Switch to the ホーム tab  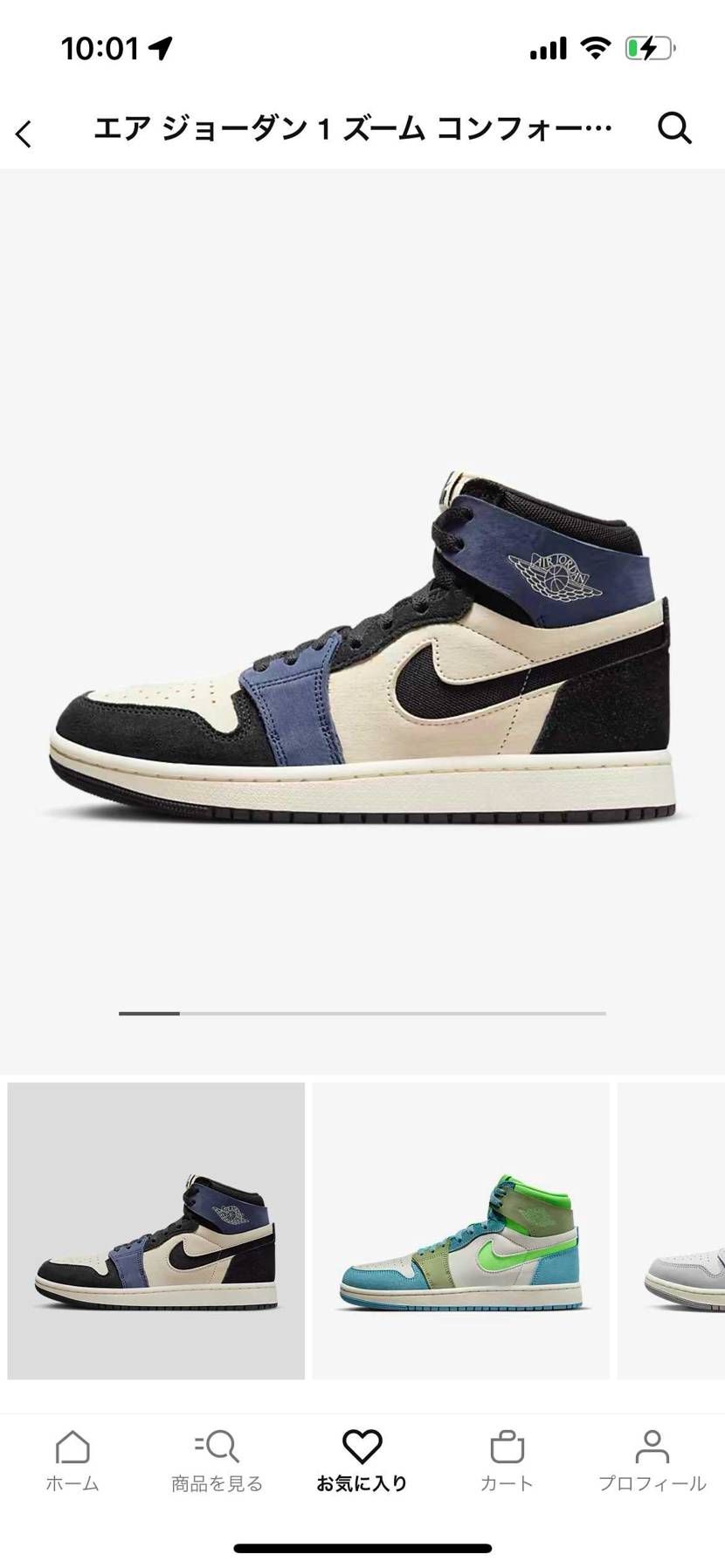[72, 1461]
